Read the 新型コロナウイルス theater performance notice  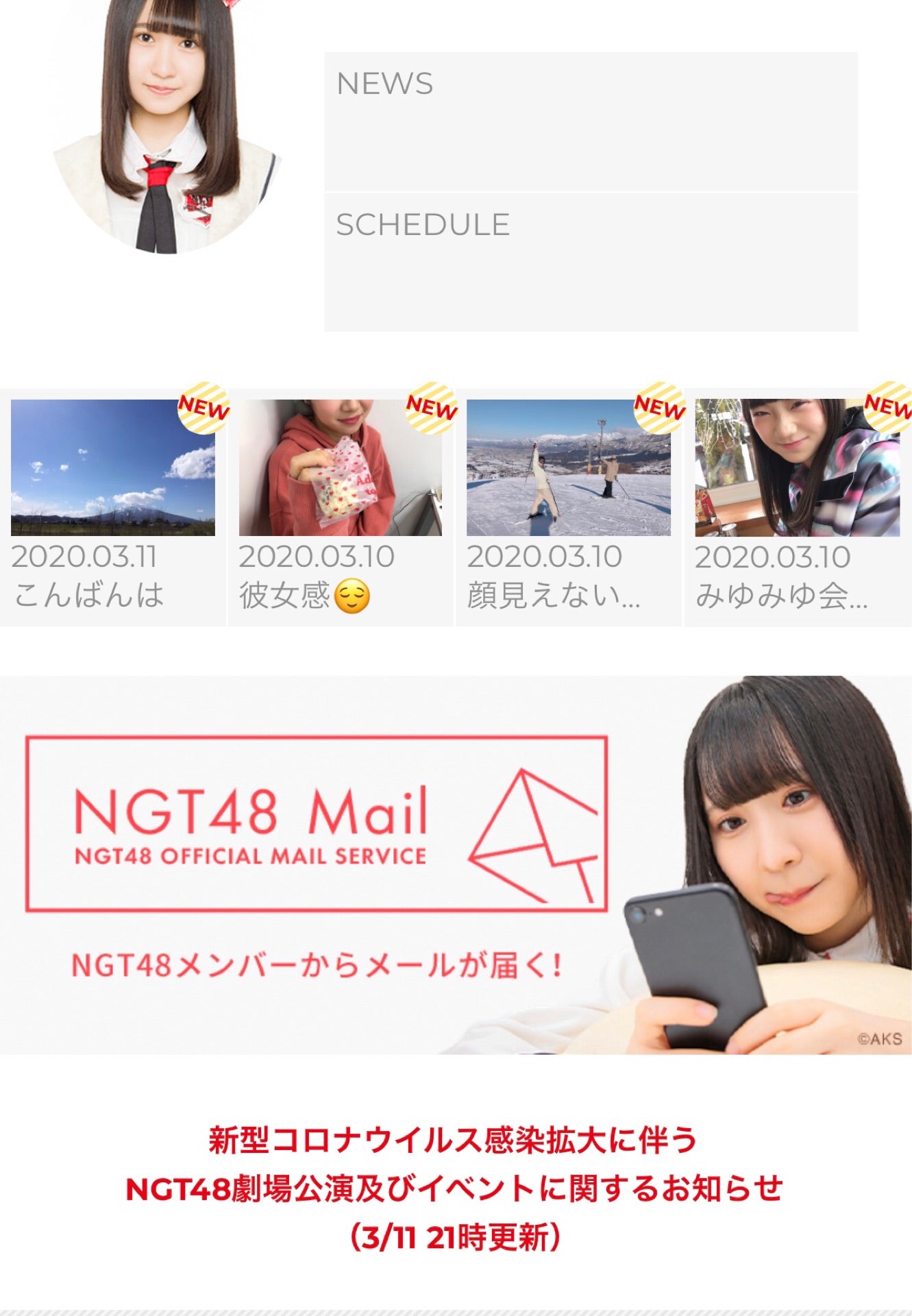[x=454, y=1189]
